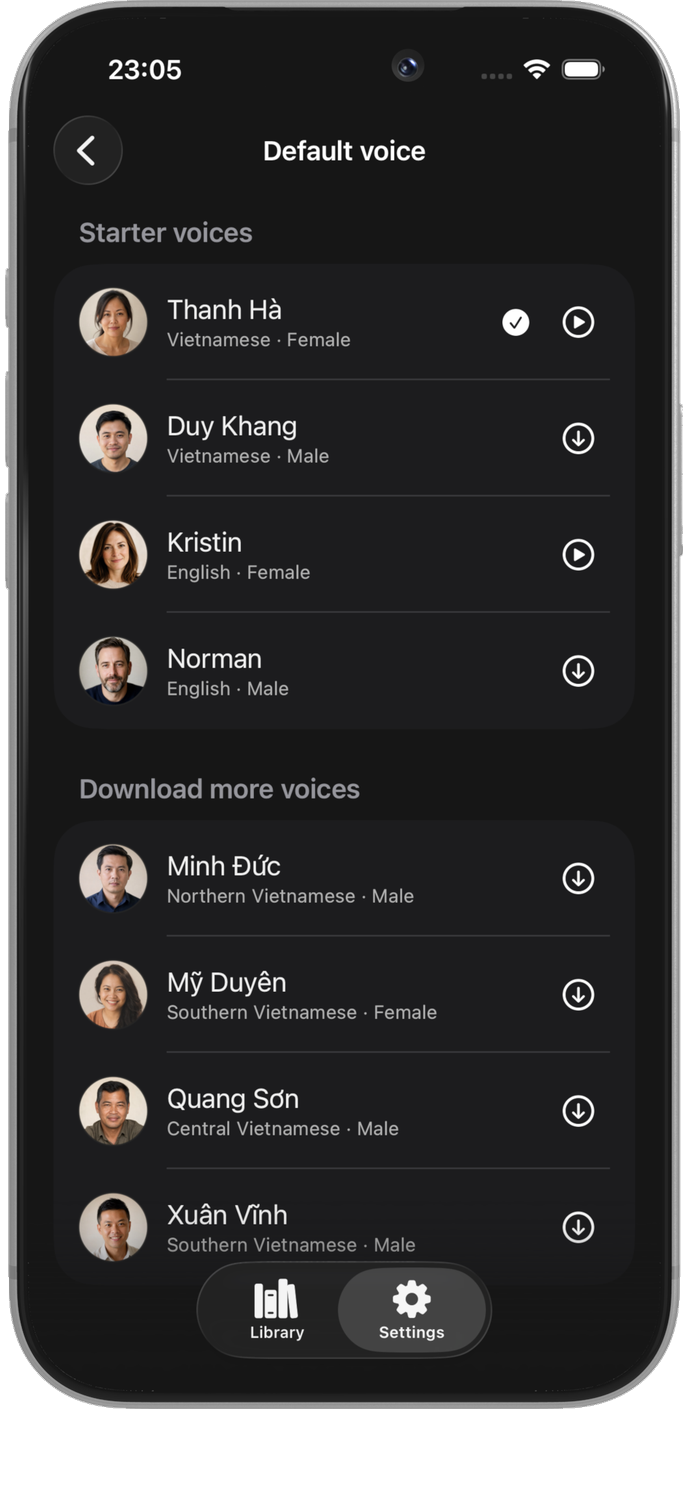
Task: Download the Norman voice
Action: (x=578, y=671)
